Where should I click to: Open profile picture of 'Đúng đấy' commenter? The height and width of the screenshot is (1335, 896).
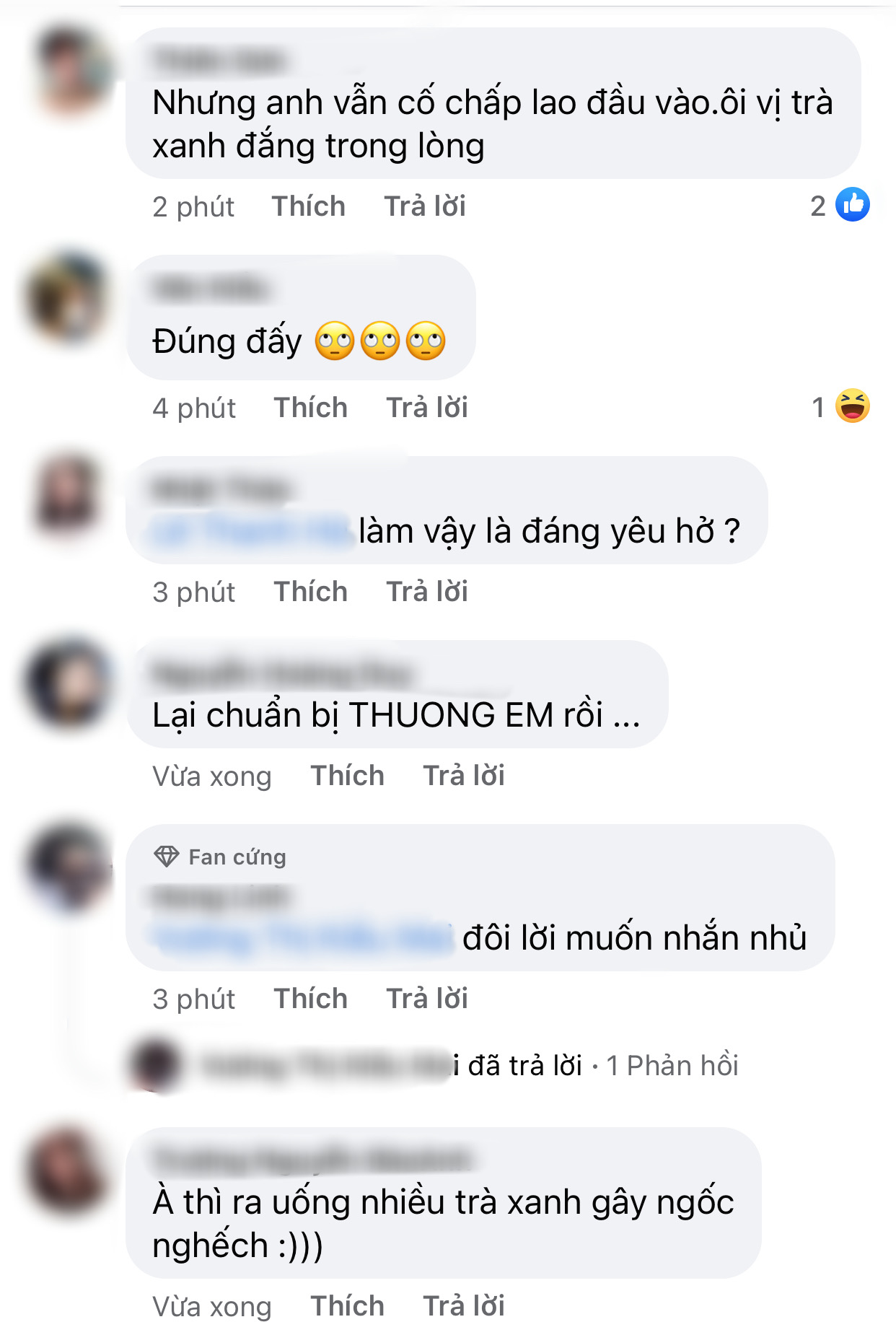[67, 297]
